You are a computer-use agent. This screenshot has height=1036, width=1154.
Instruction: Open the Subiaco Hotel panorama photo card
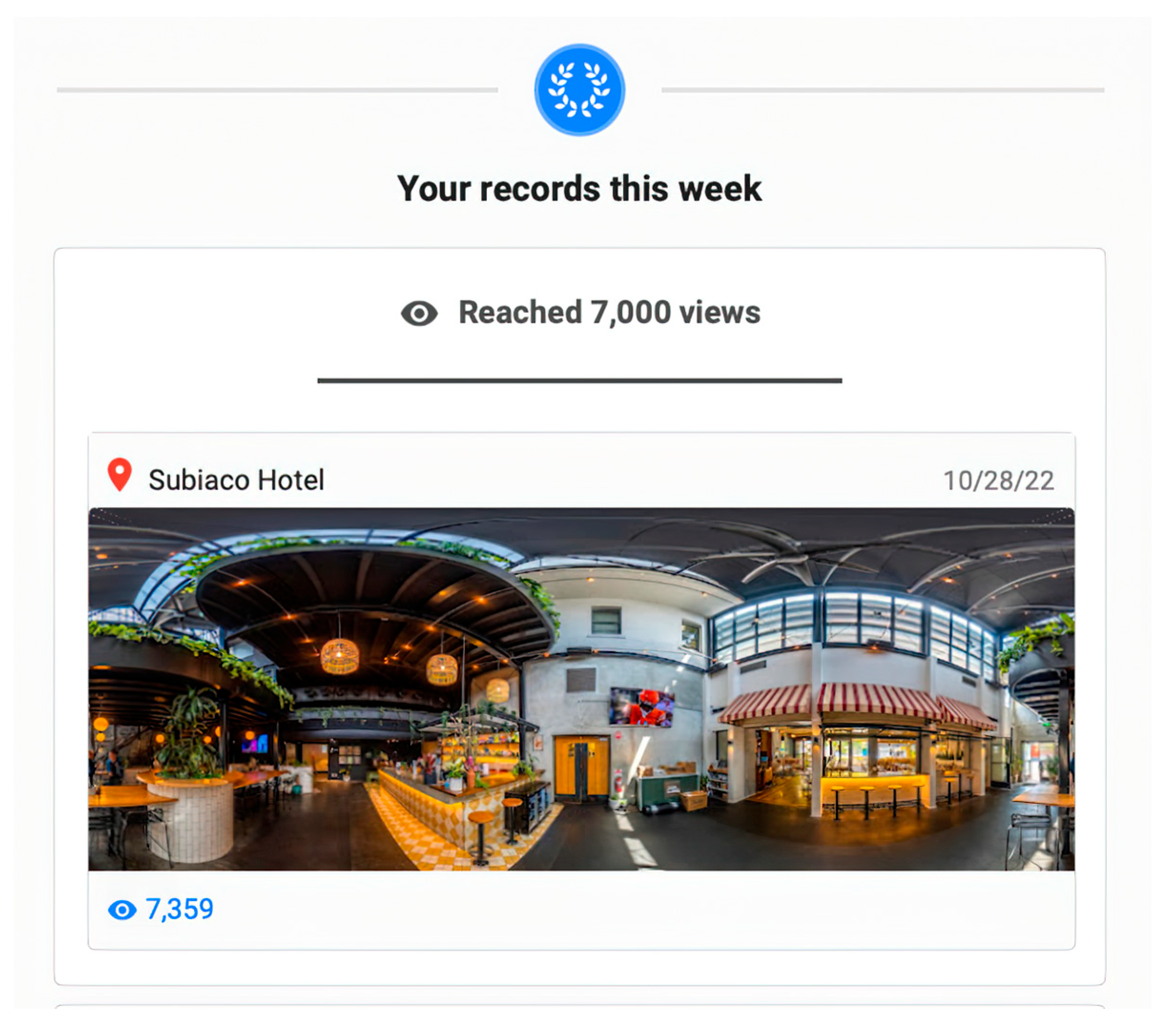point(581,689)
